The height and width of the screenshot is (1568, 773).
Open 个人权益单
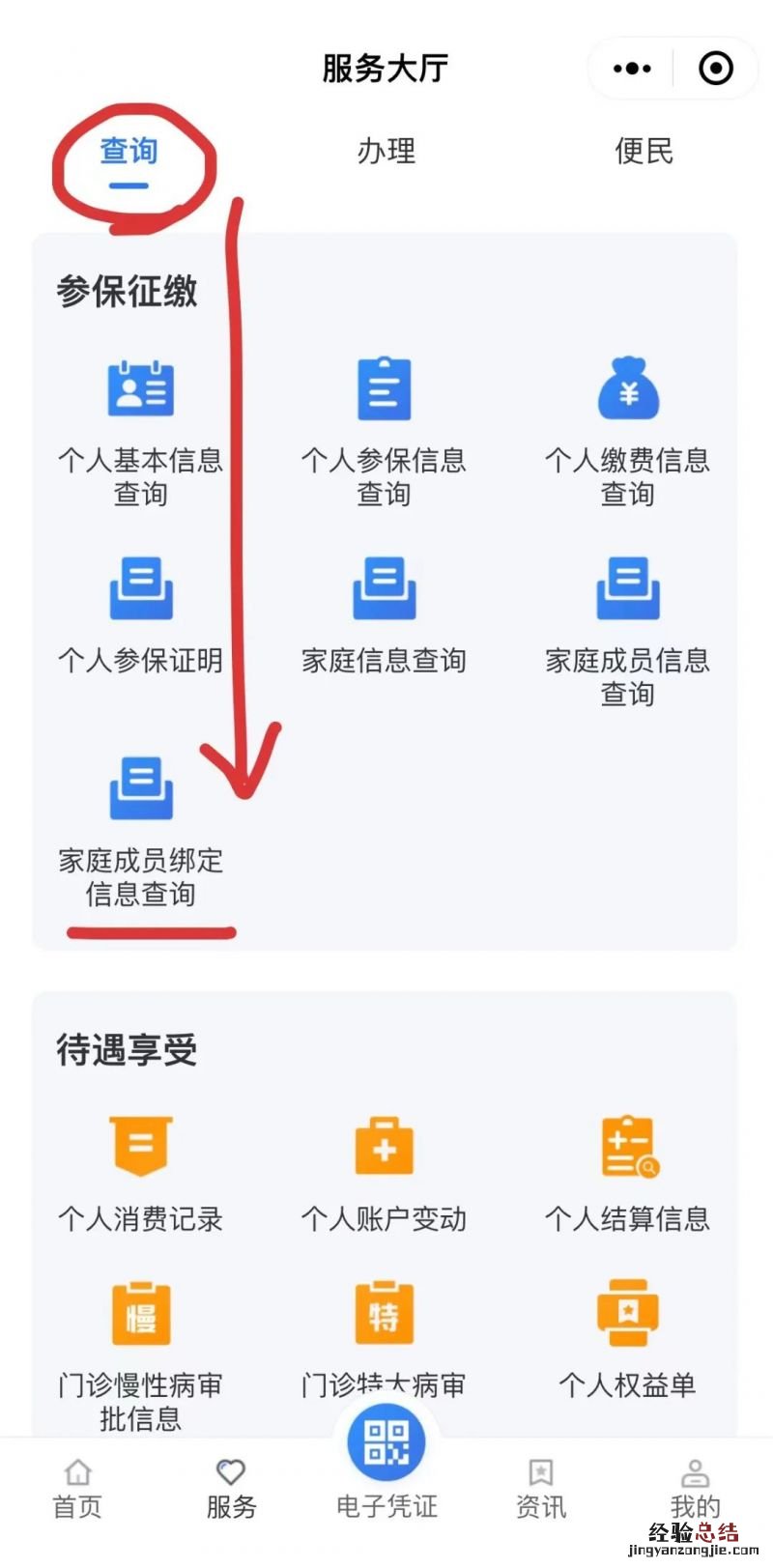(628, 1341)
